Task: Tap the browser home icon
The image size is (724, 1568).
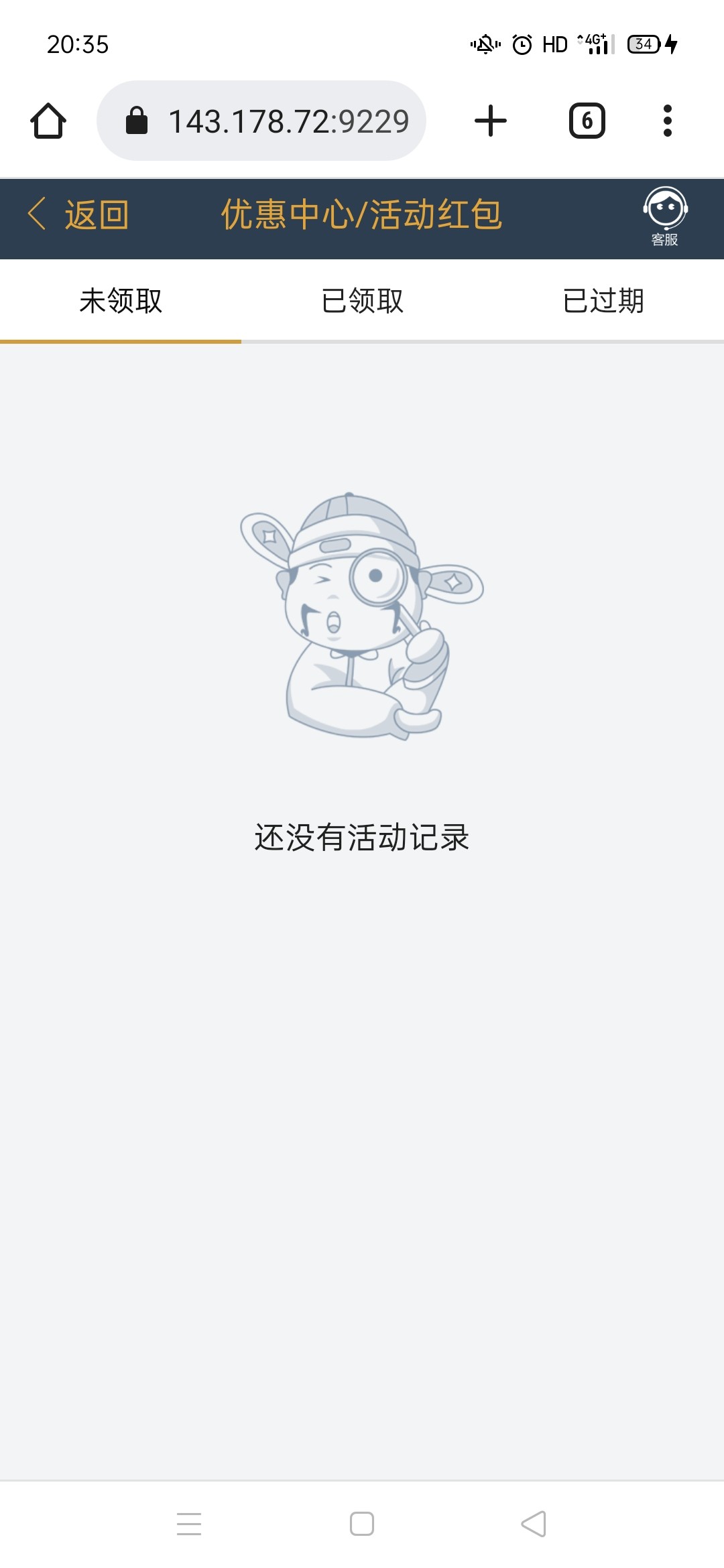Action: [48, 121]
